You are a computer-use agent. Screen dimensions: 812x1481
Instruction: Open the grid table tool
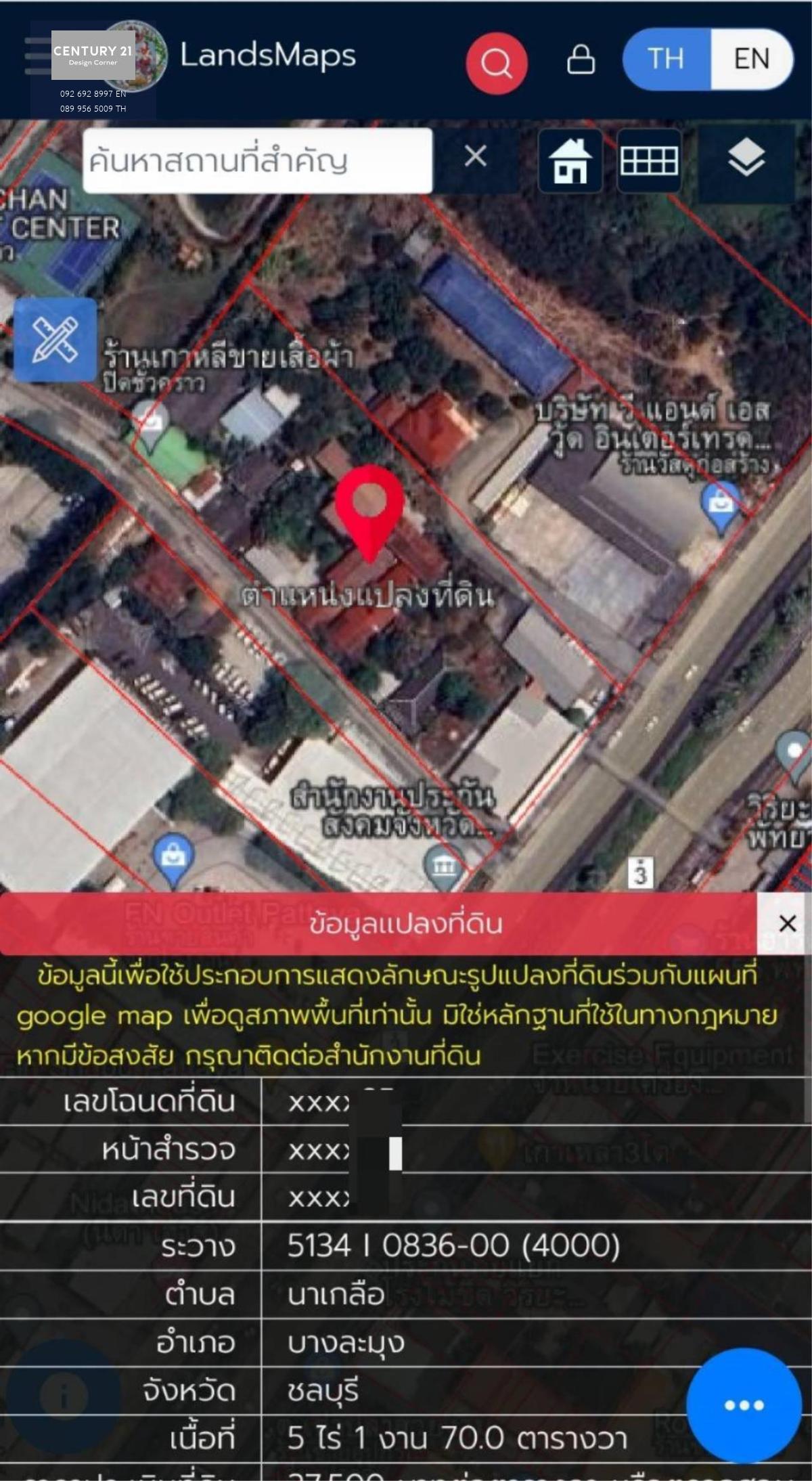click(649, 160)
